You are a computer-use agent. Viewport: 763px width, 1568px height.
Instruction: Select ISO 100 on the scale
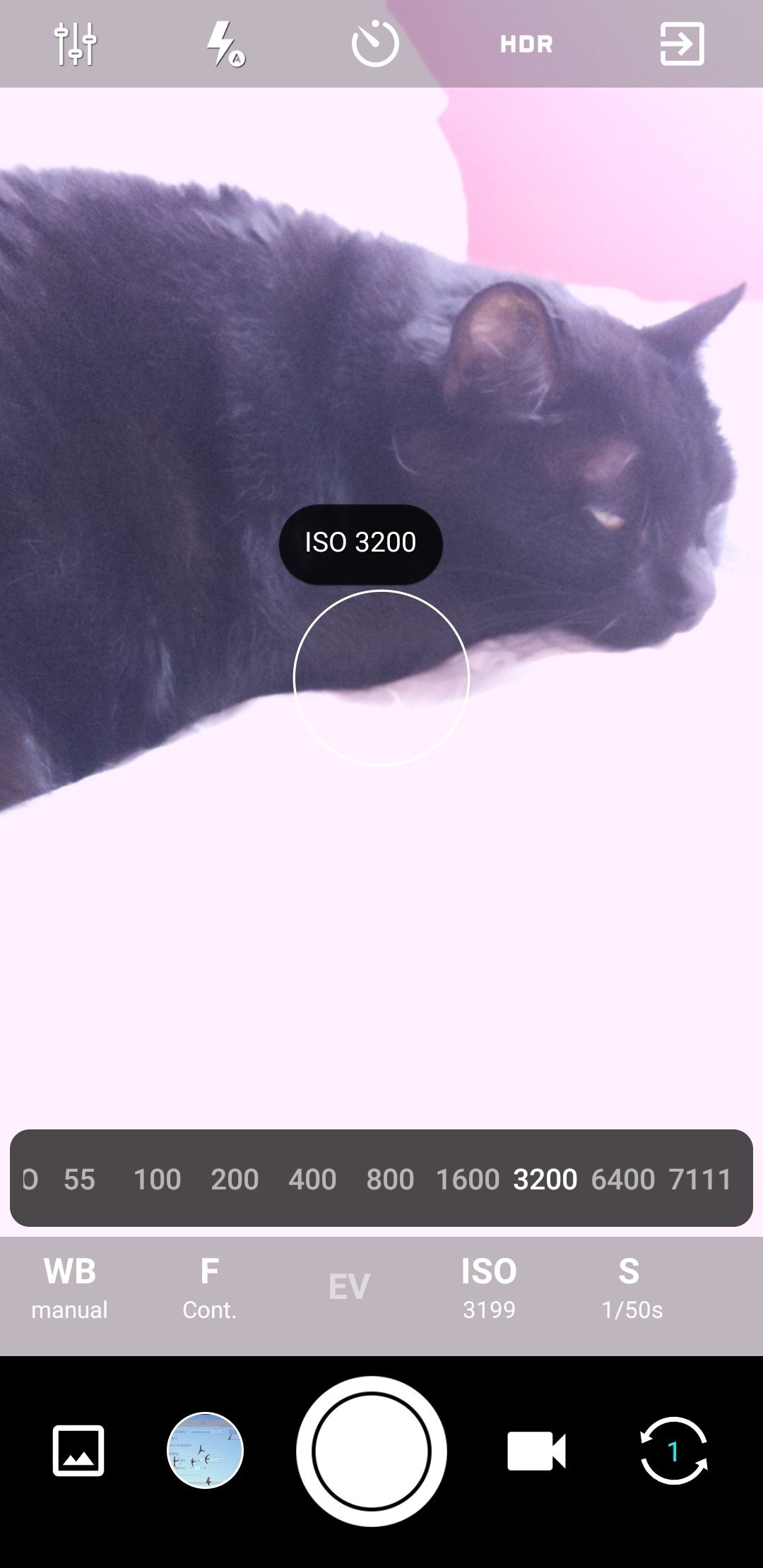click(157, 1179)
